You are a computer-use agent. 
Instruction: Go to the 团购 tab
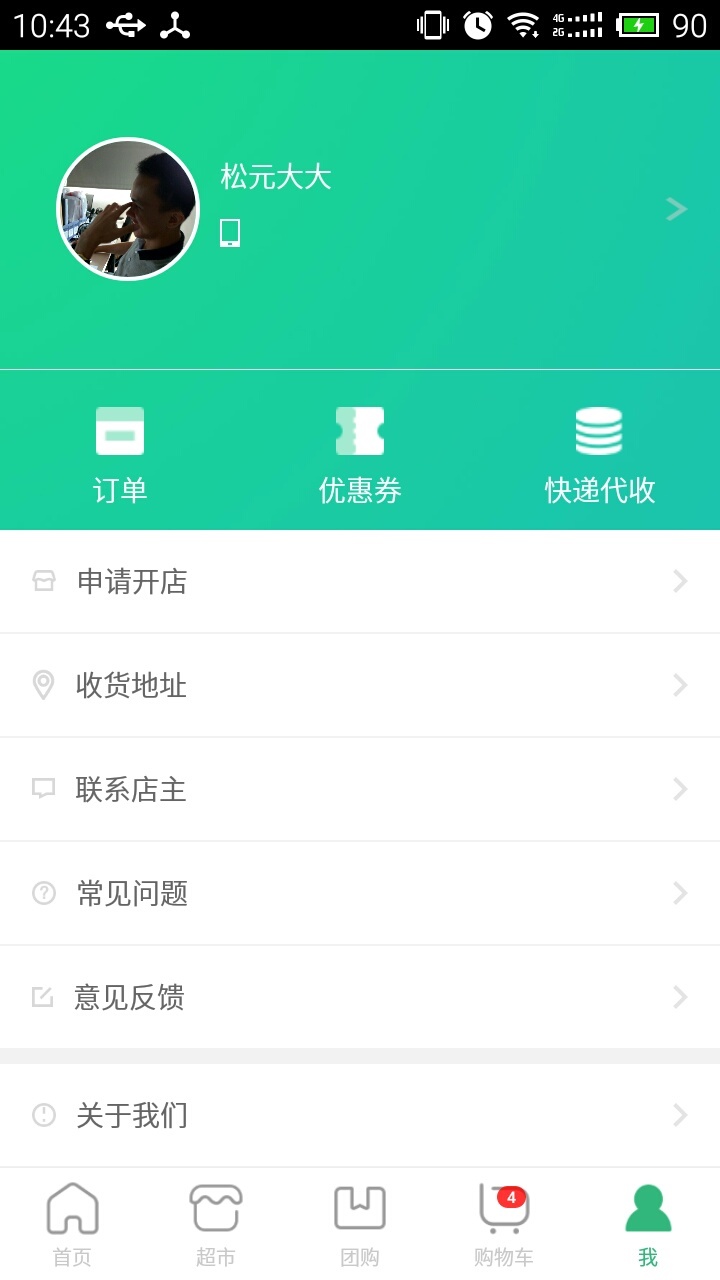(360, 1224)
